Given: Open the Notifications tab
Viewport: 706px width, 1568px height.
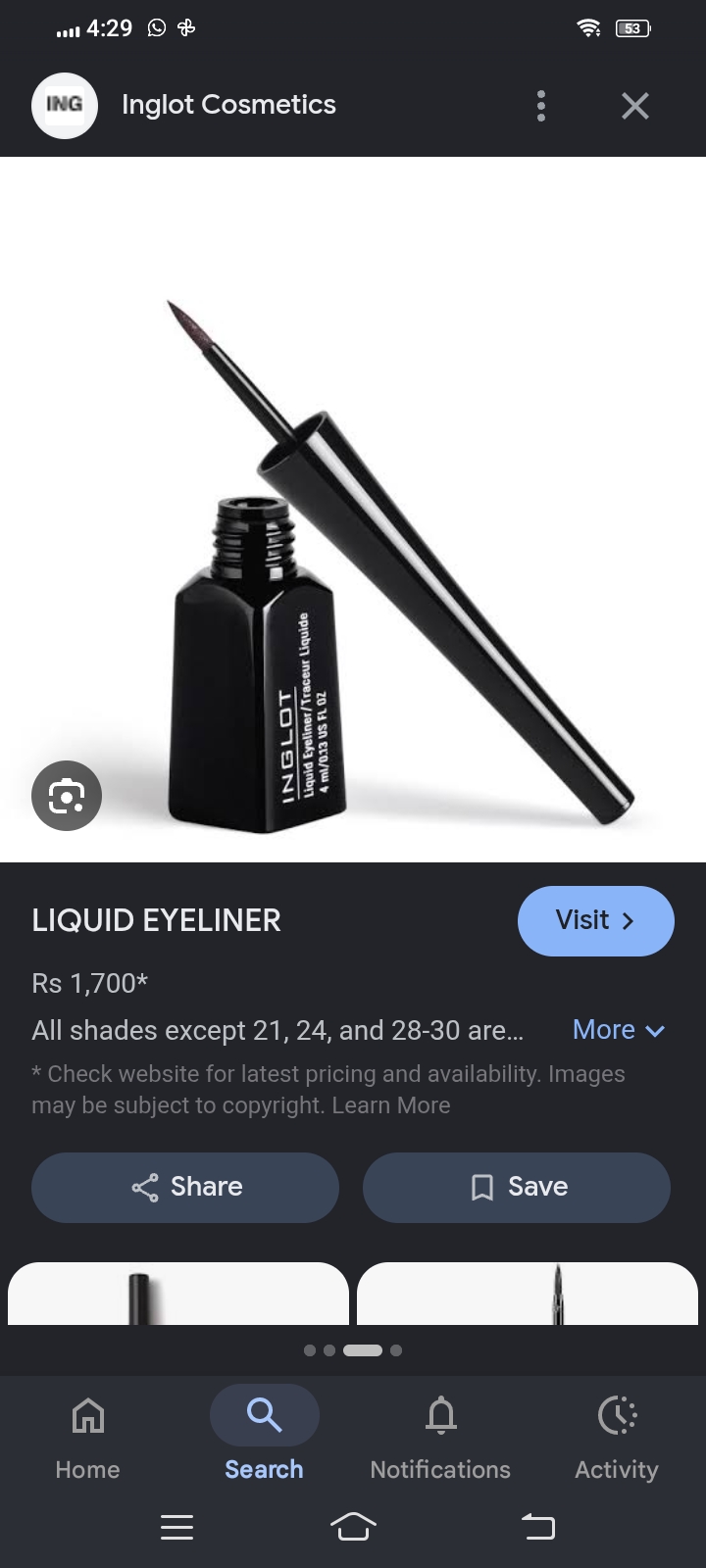Looking at the screenshot, I should [440, 1436].
